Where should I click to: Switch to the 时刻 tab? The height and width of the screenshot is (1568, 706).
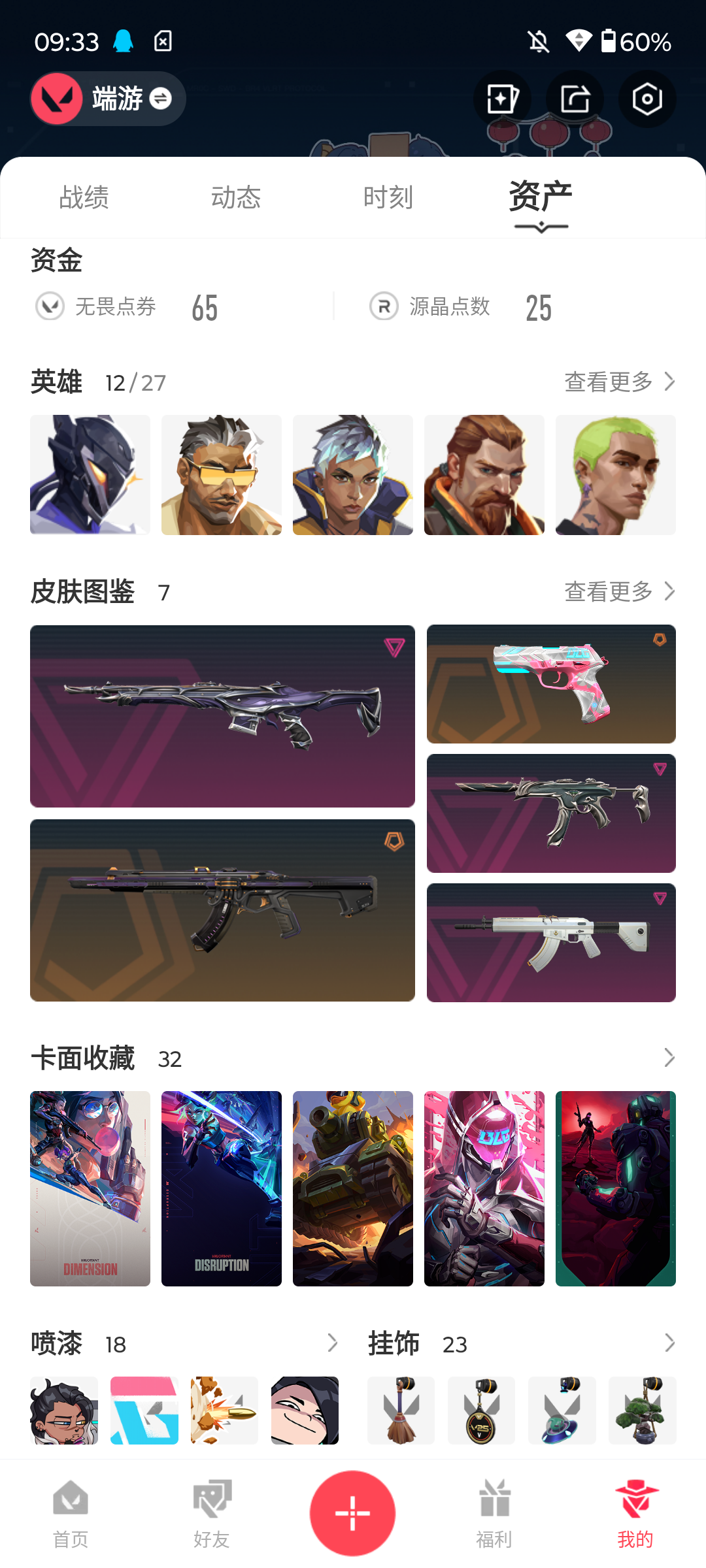click(x=388, y=197)
